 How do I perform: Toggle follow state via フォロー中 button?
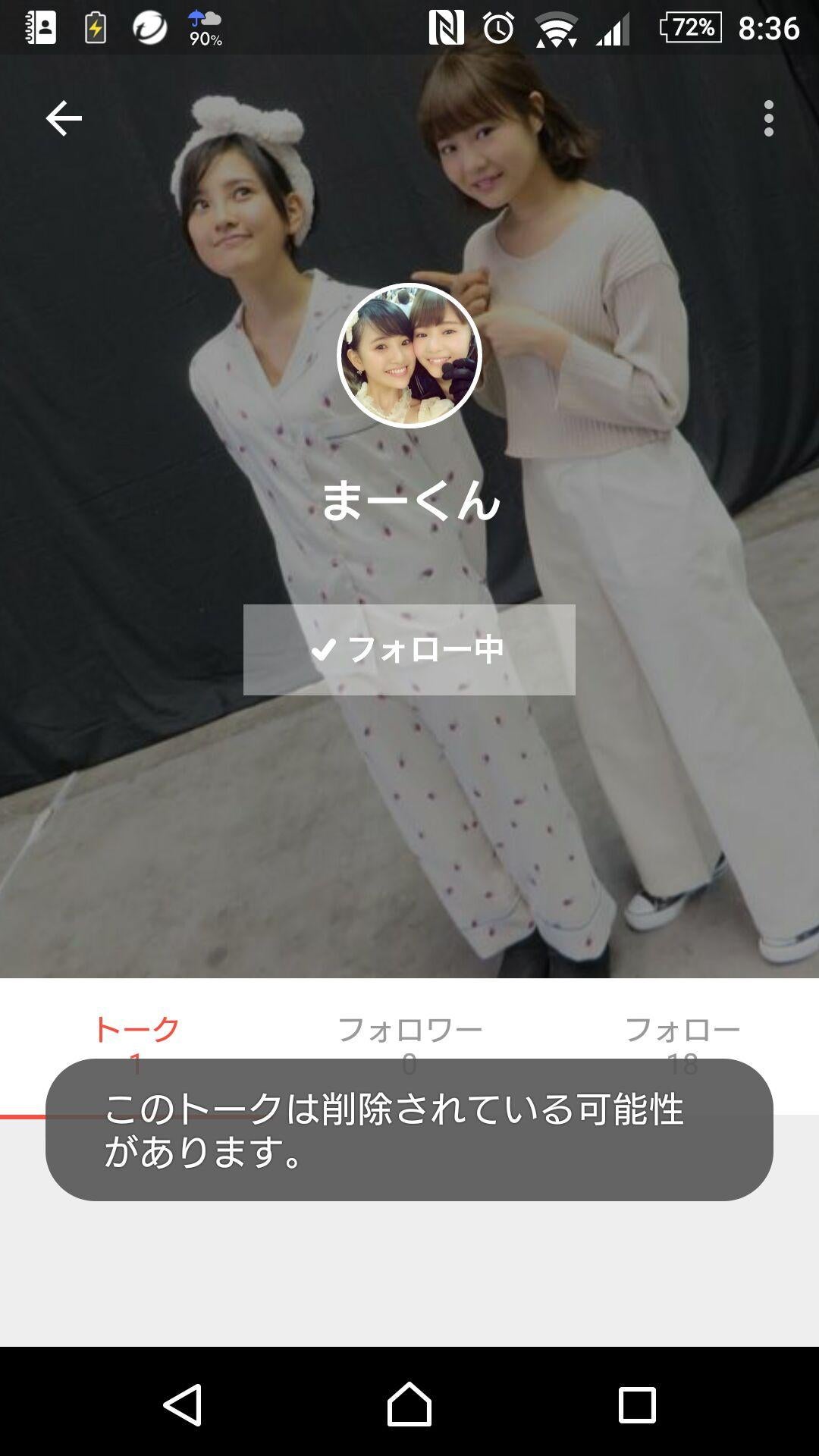(x=409, y=651)
